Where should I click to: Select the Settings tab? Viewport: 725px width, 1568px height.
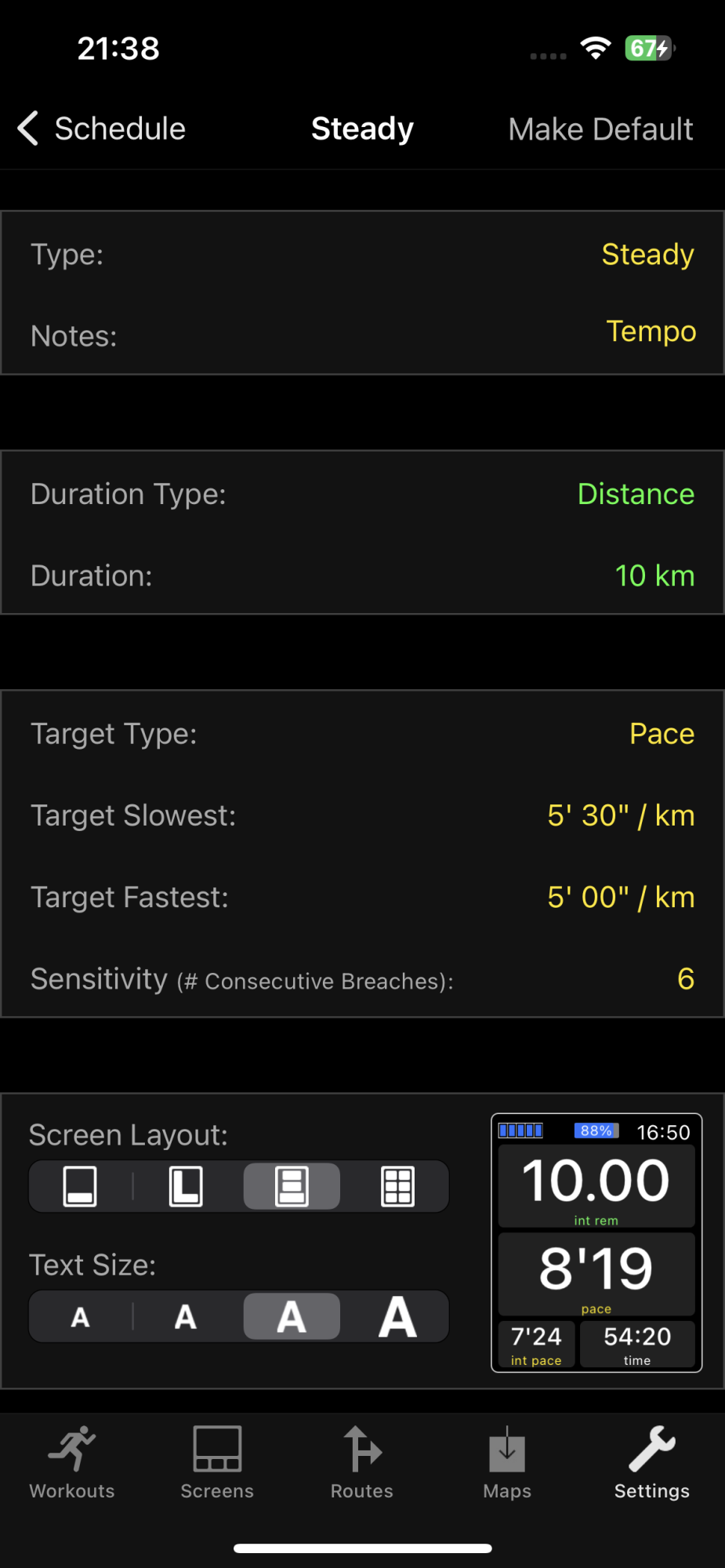pyautogui.click(x=652, y=1463)
